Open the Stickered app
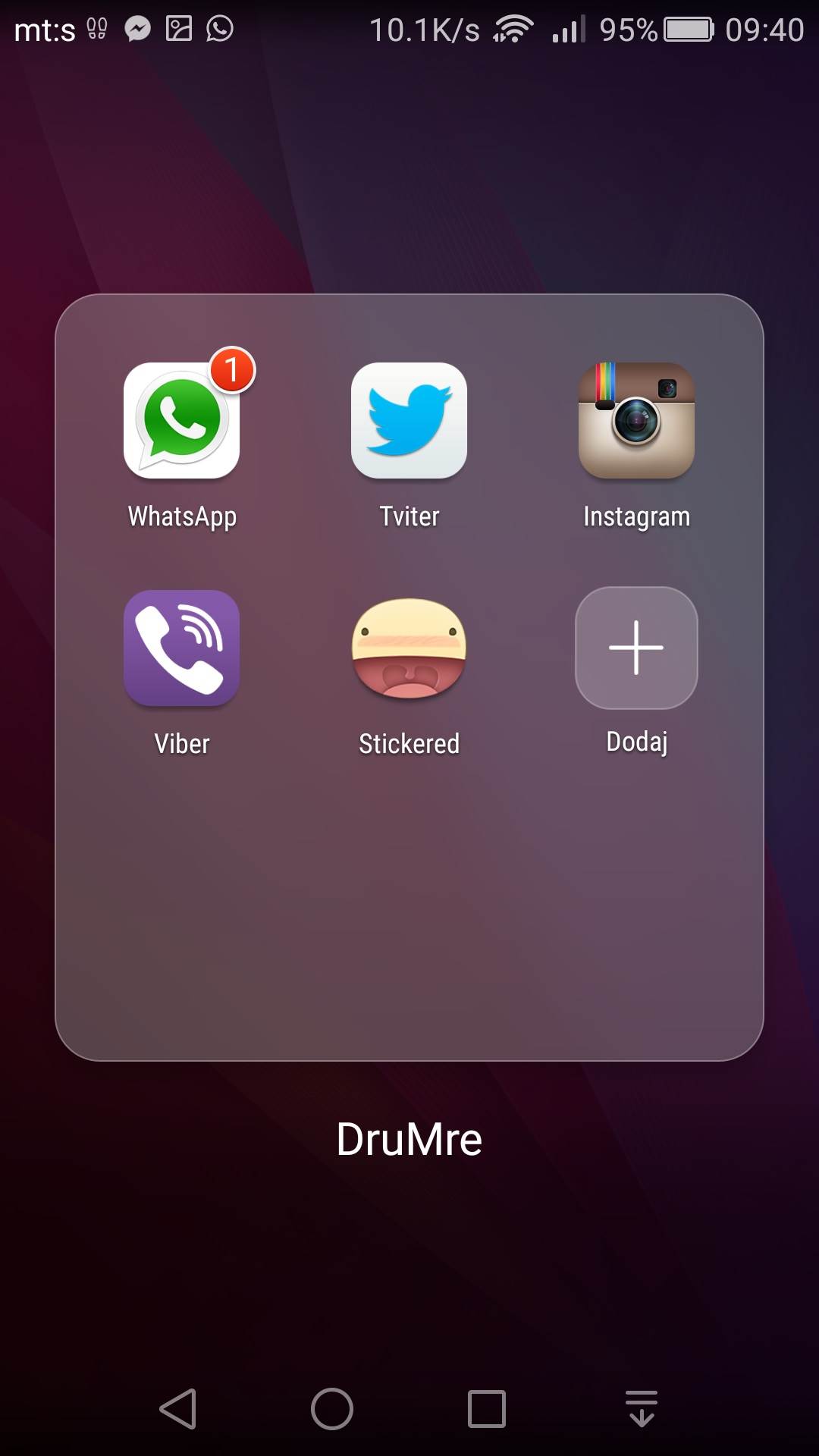The width and height of the screenshot is (819, 1456). (x=409, y=648)
